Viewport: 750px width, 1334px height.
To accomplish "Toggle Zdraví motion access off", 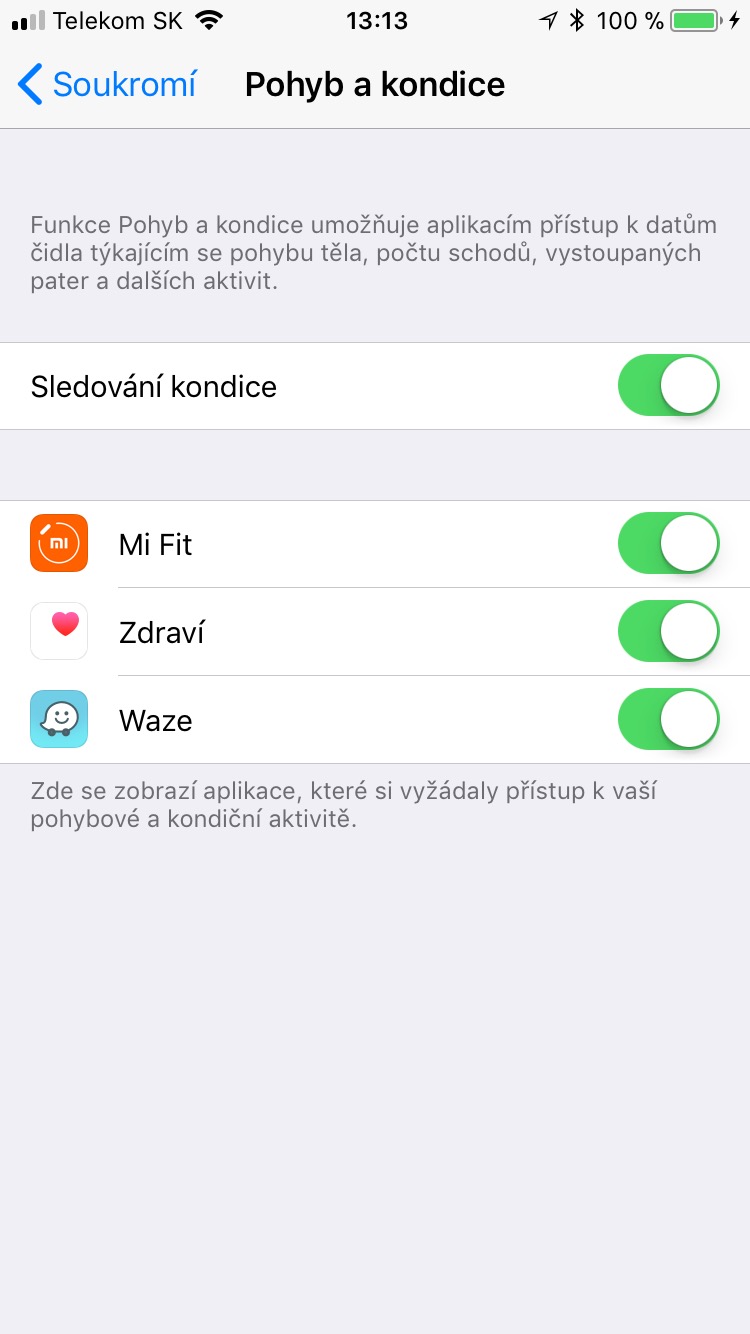I will pyautogui.click(x=668, y=631).
